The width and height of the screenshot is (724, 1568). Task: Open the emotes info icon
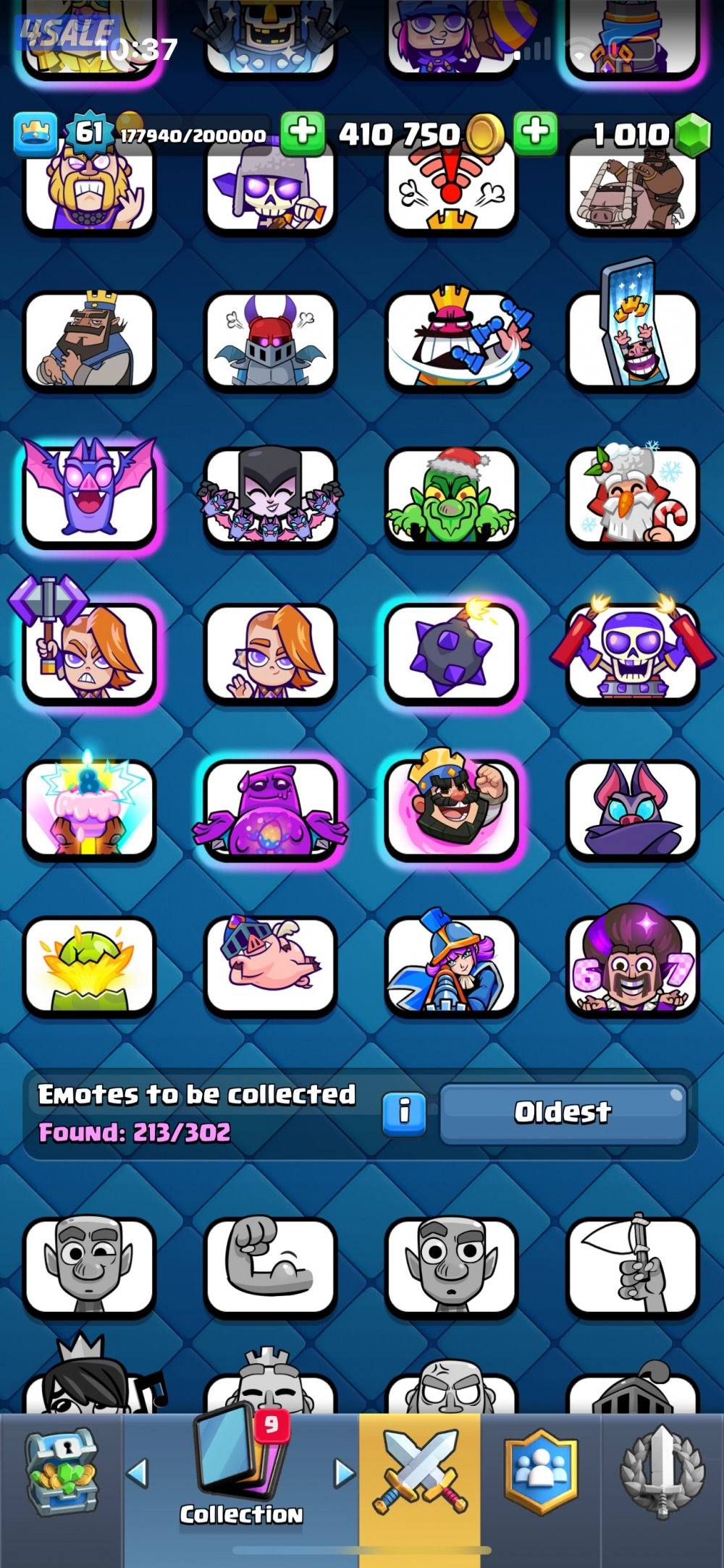pos(403,1111)
